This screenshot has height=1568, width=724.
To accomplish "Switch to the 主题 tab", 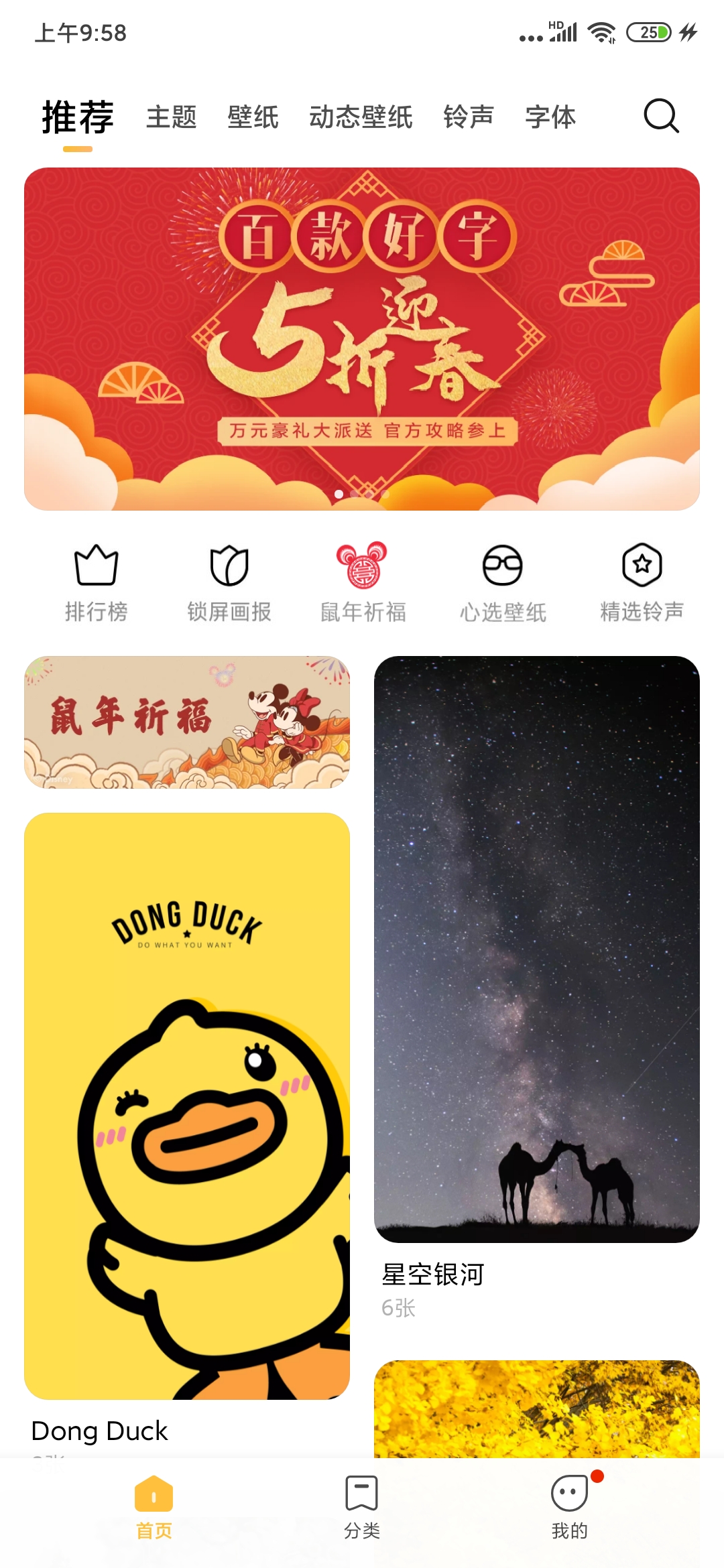I will click(x=172, y=117).
